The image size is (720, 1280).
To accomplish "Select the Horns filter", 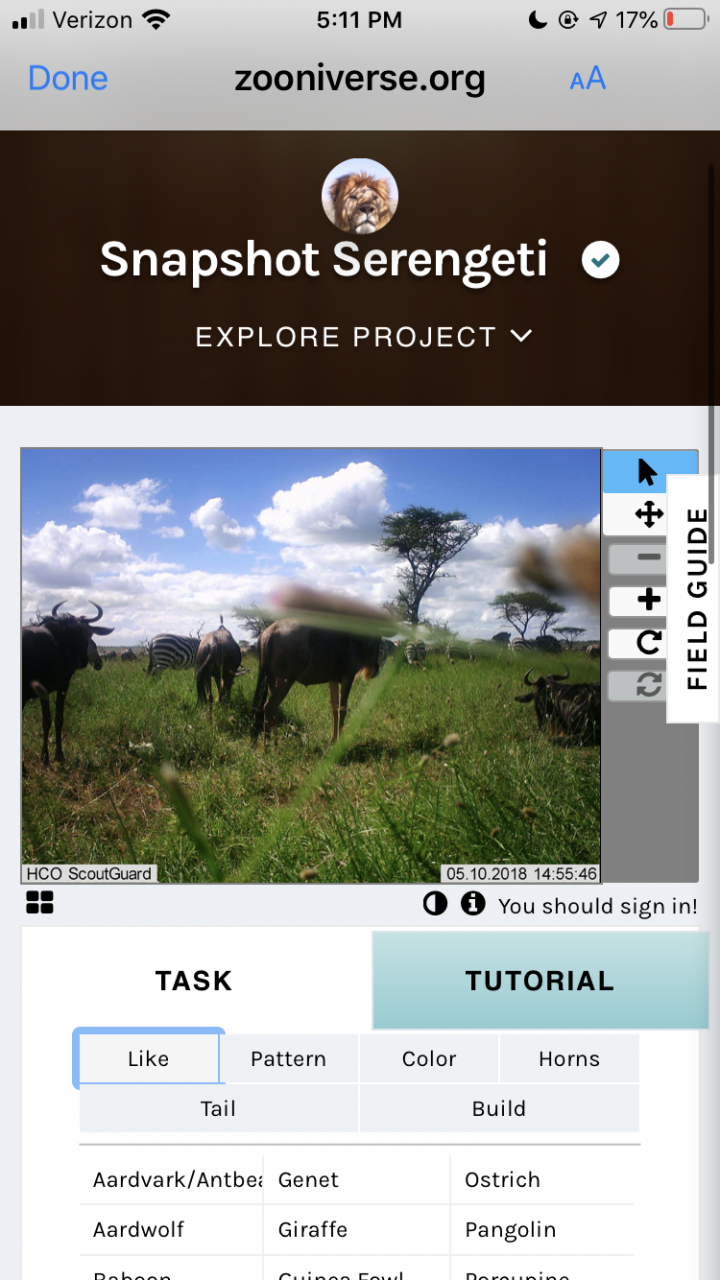I will coord(569,1059).
